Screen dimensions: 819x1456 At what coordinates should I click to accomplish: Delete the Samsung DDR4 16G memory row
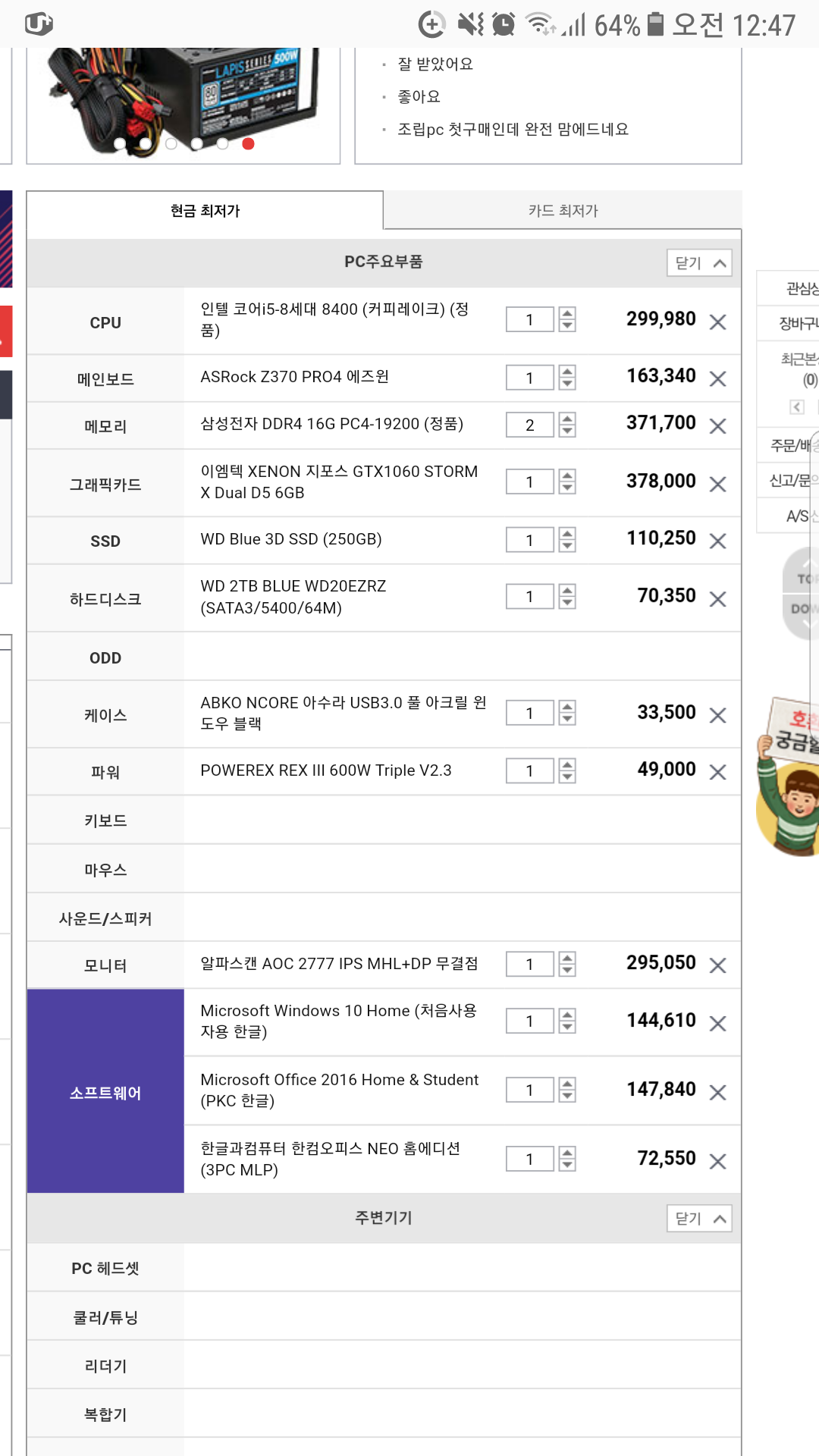(717, 425)
